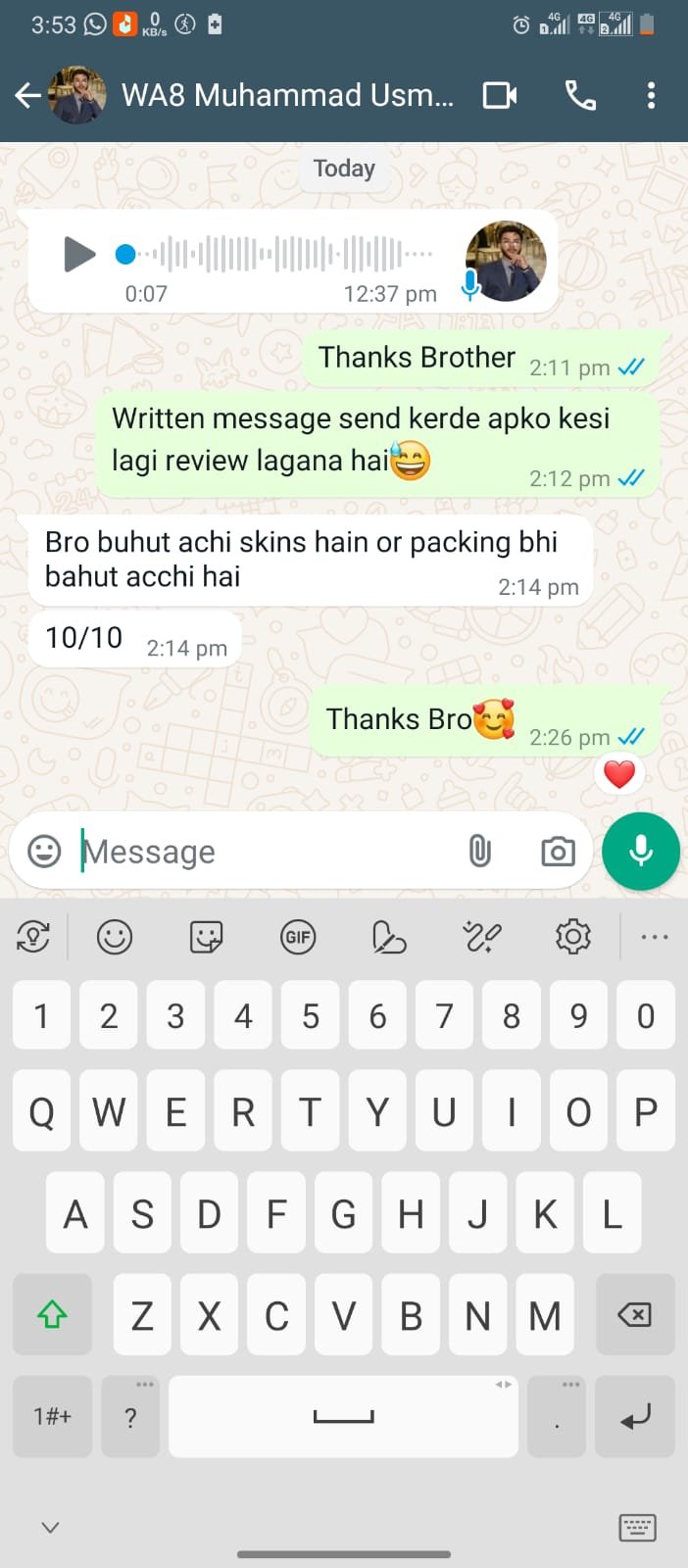Play the 0:07 voice message
This screenshot has height=1568, width=688.
coord(78,254)
